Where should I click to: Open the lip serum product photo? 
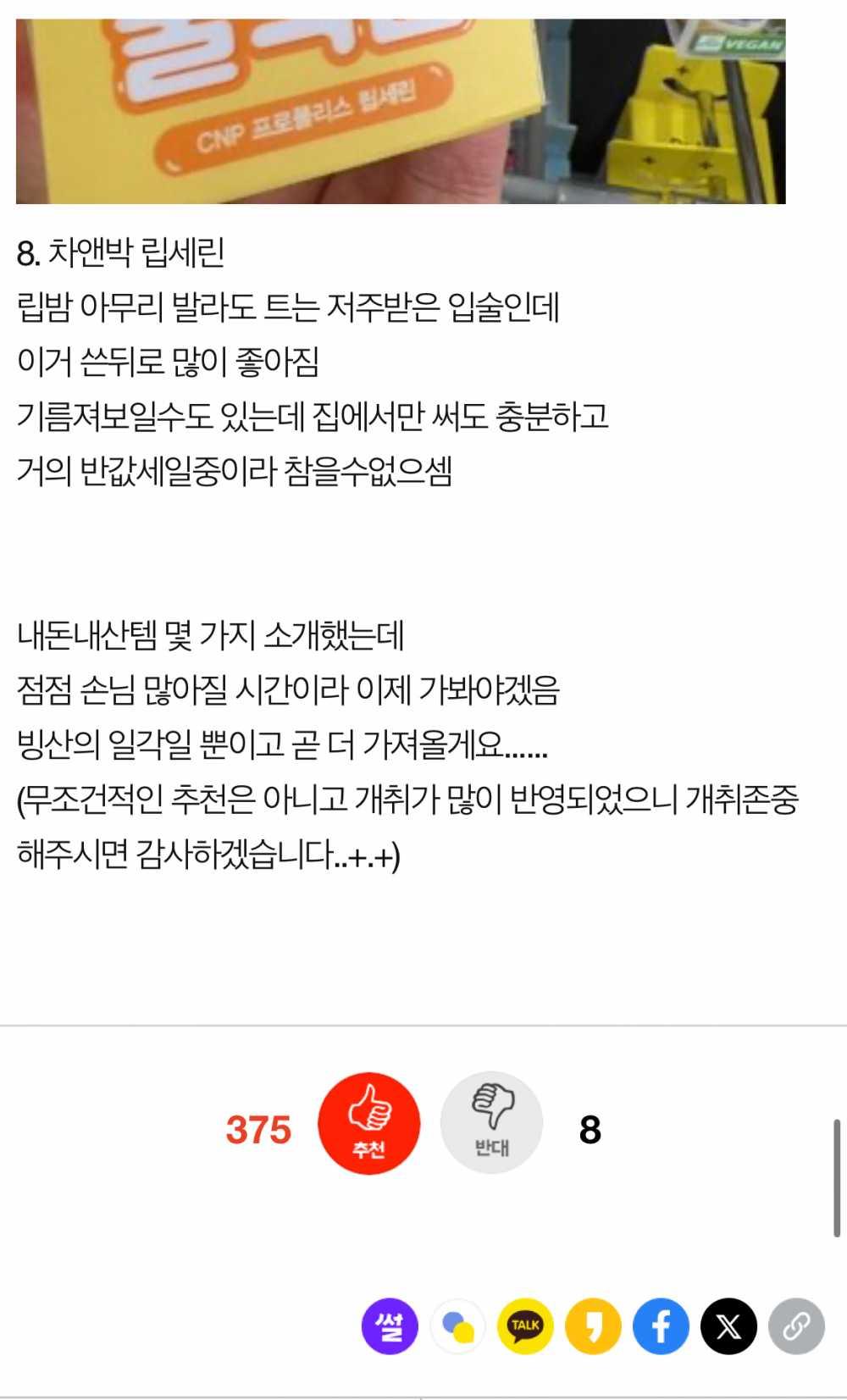(401, 111)
